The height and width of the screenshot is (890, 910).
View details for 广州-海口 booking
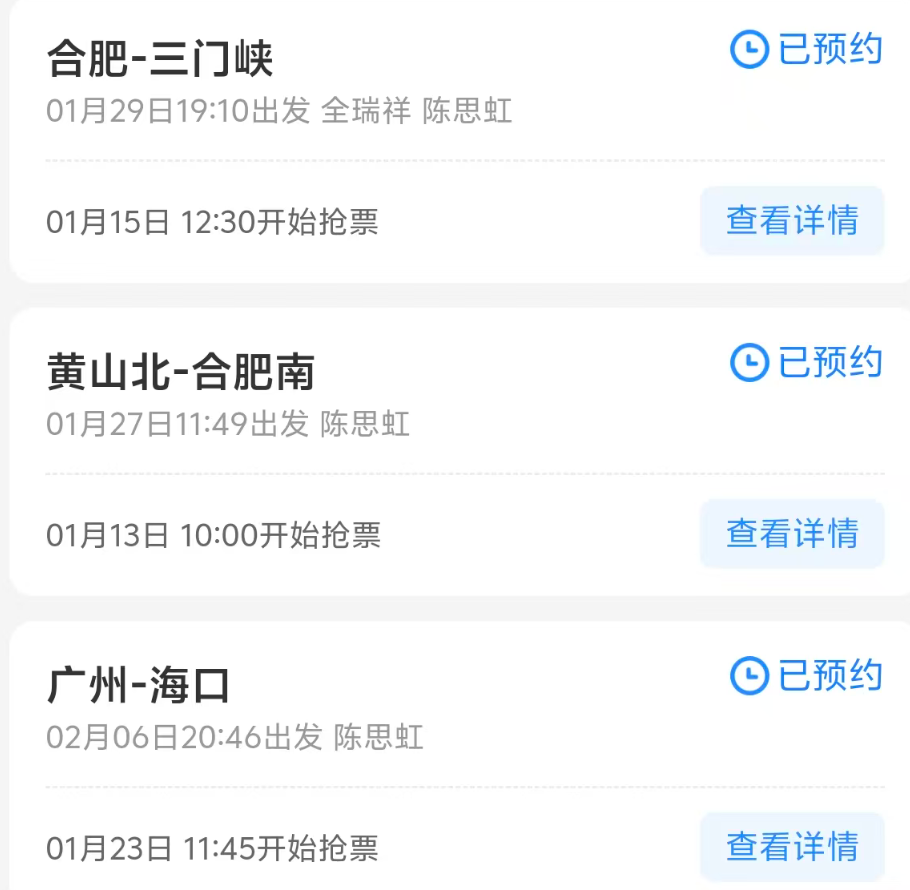point(791,847)
